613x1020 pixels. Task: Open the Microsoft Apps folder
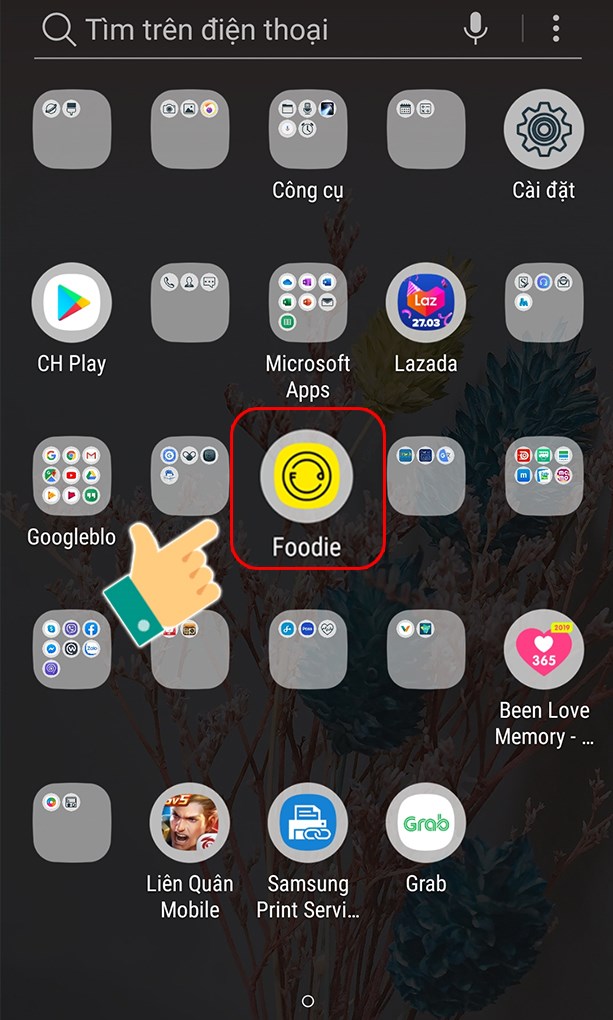(x=308, y=303)
